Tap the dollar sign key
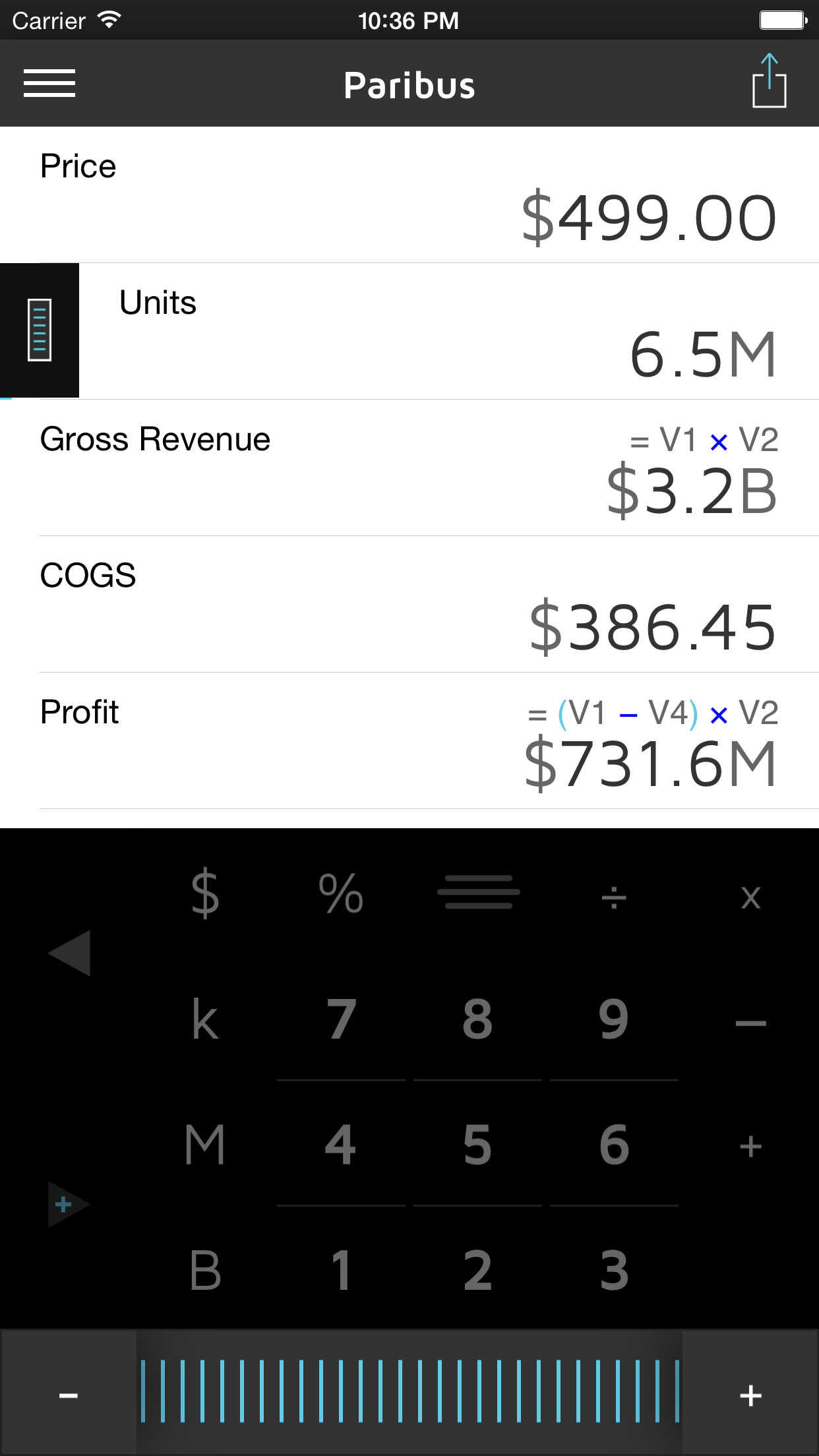The width and height of the screenshot is (819, 1456). click(205, 893)
